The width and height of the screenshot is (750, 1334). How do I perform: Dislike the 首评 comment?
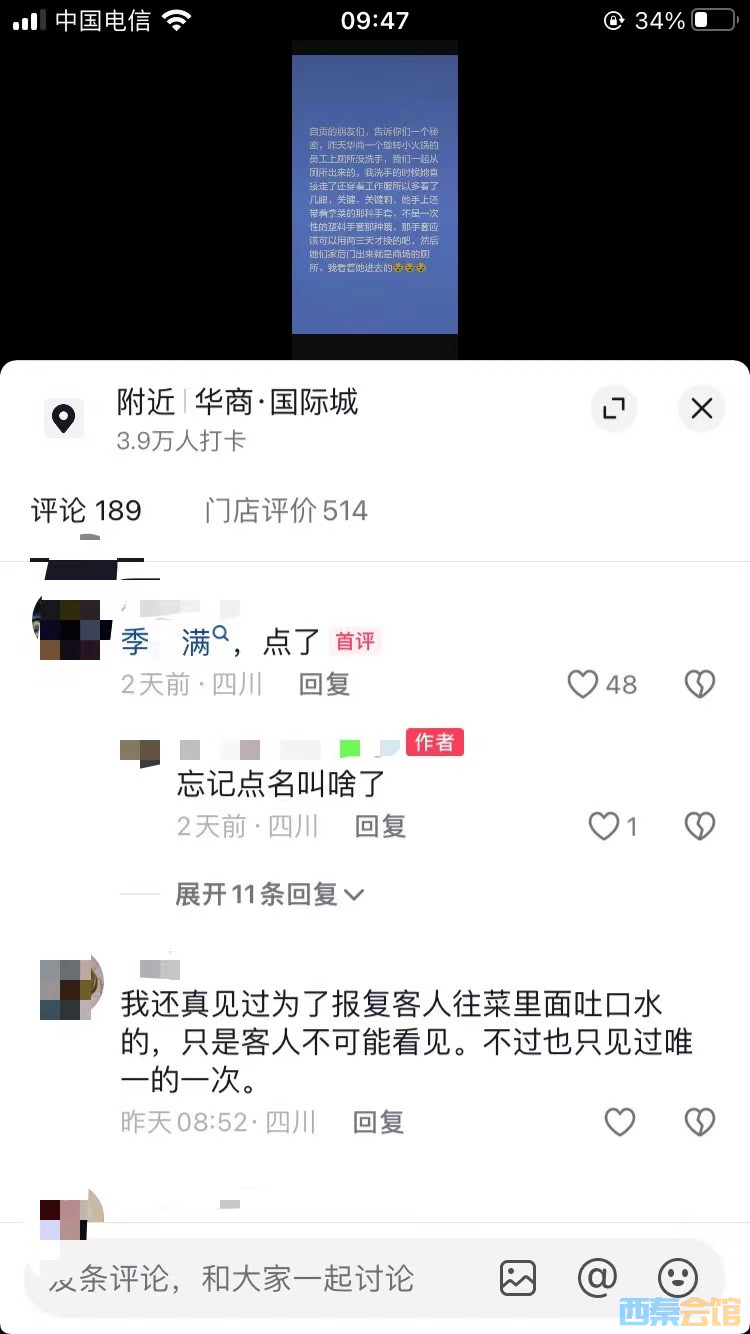pyautogui.click(x=699, y=684)
